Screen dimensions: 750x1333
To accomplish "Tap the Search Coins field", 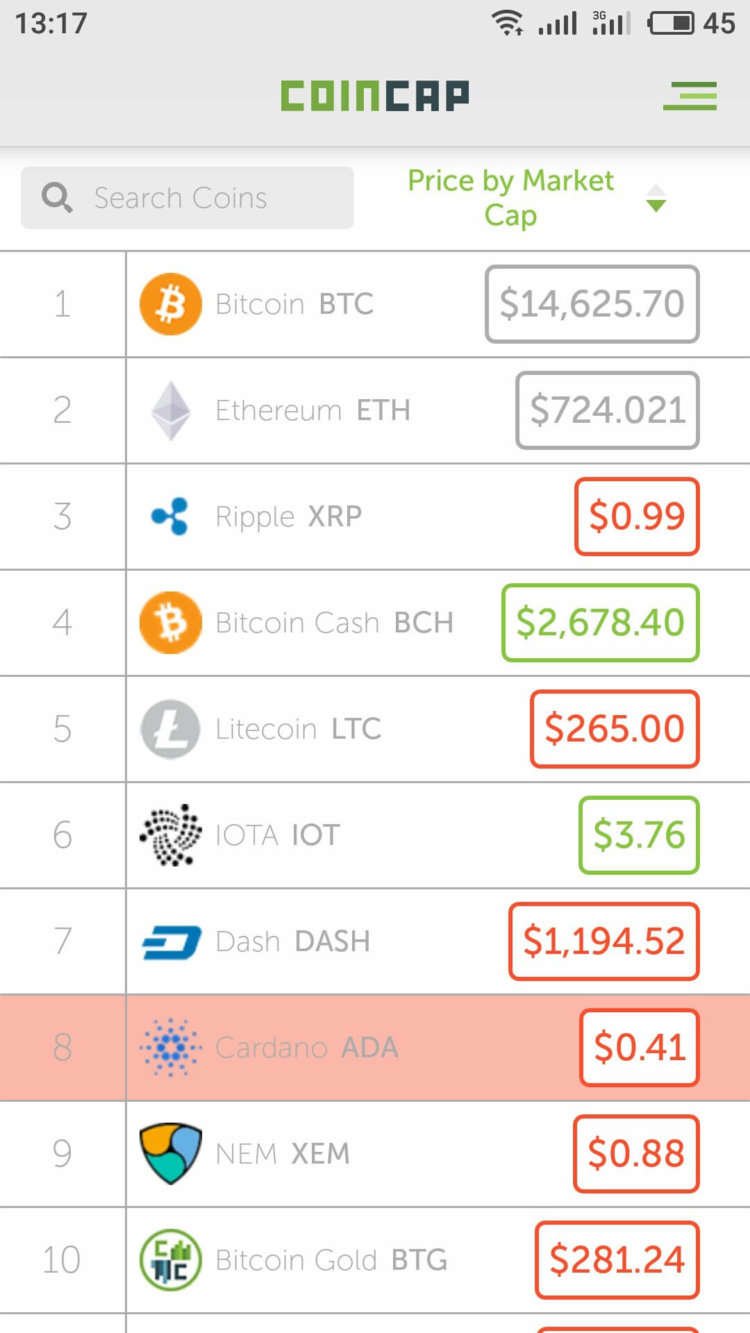I will coord(188,198).
